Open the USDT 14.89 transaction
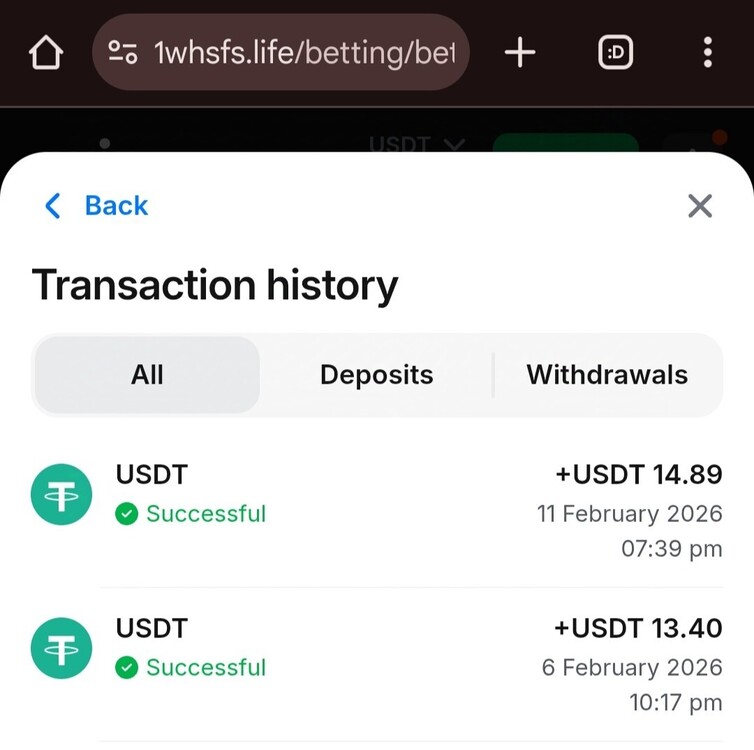 376,510
